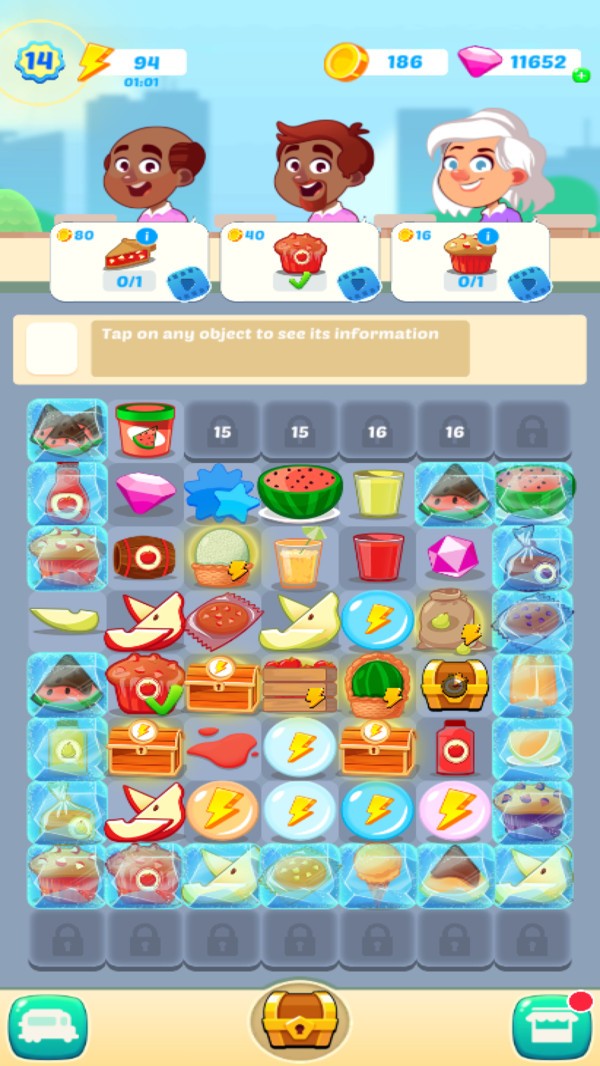Open the treasure chest at the bottom
The image size is (600, 1066).
tap(298, 1019)
